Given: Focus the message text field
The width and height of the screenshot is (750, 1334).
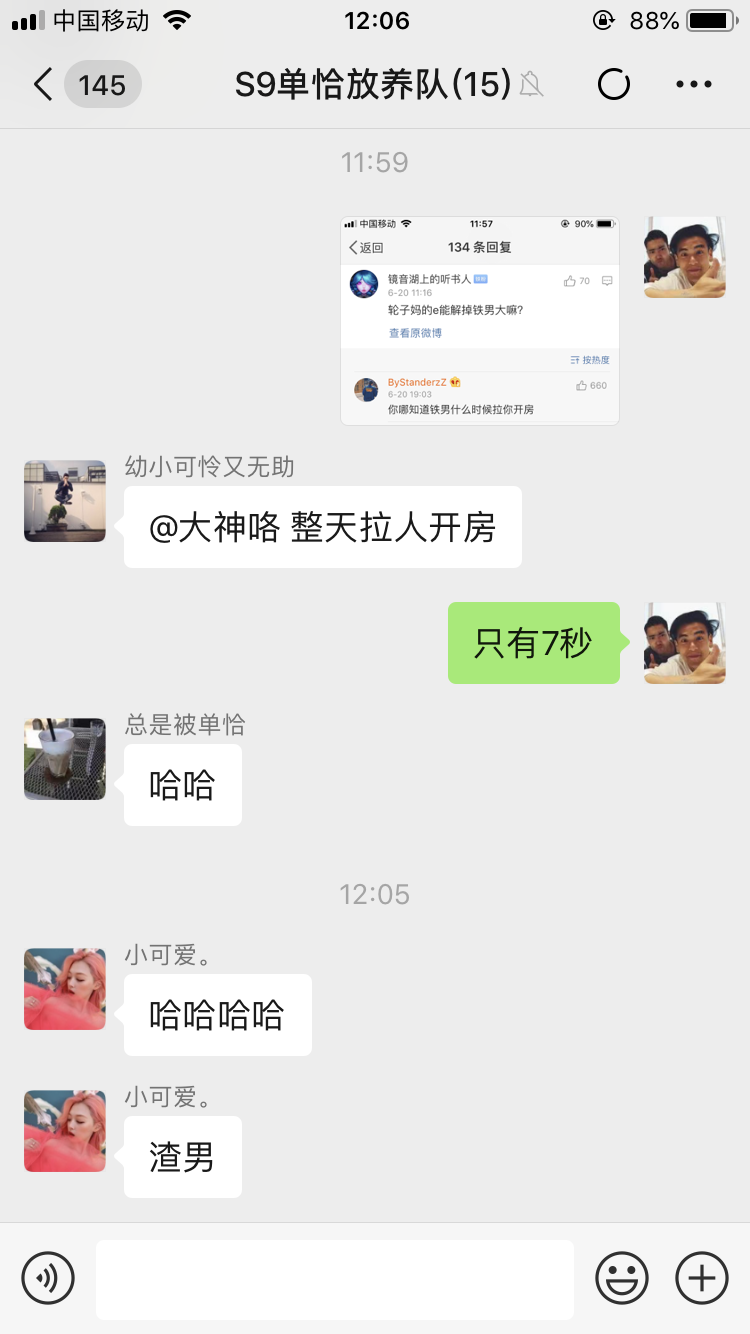Looking at the screenshot, I should coord(335,1279).
